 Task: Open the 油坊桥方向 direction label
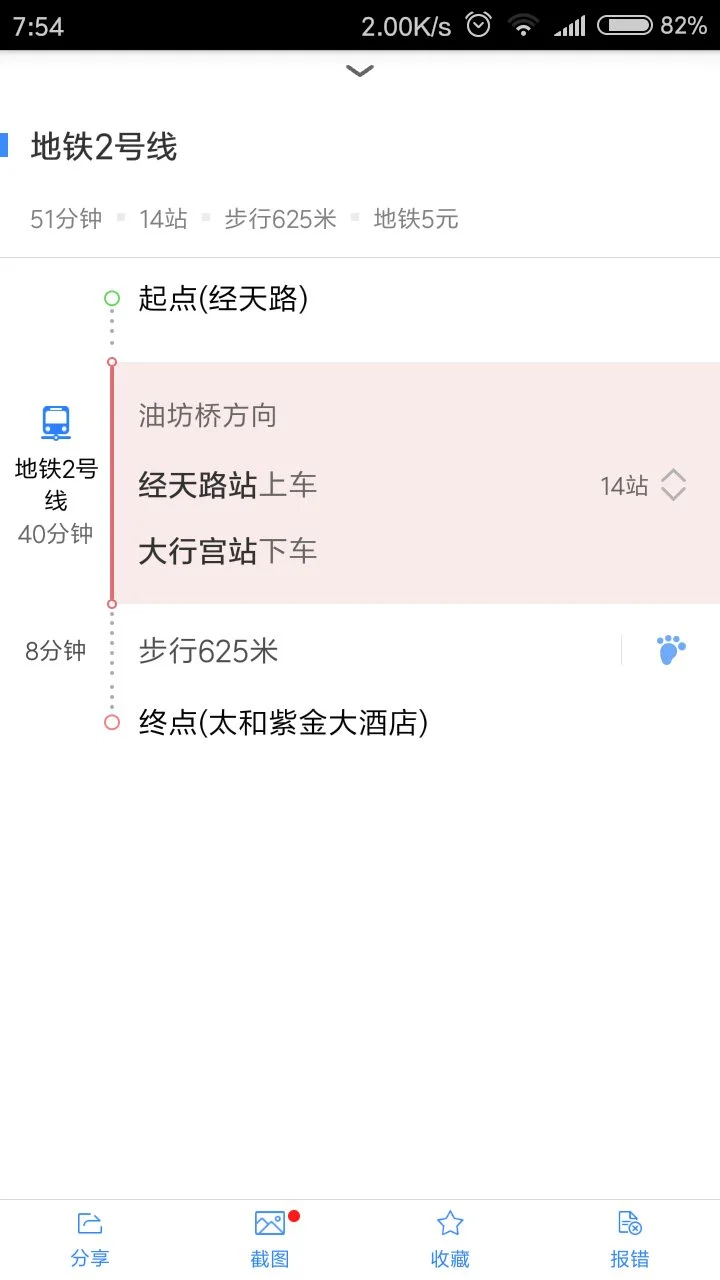tap(207, 415)
